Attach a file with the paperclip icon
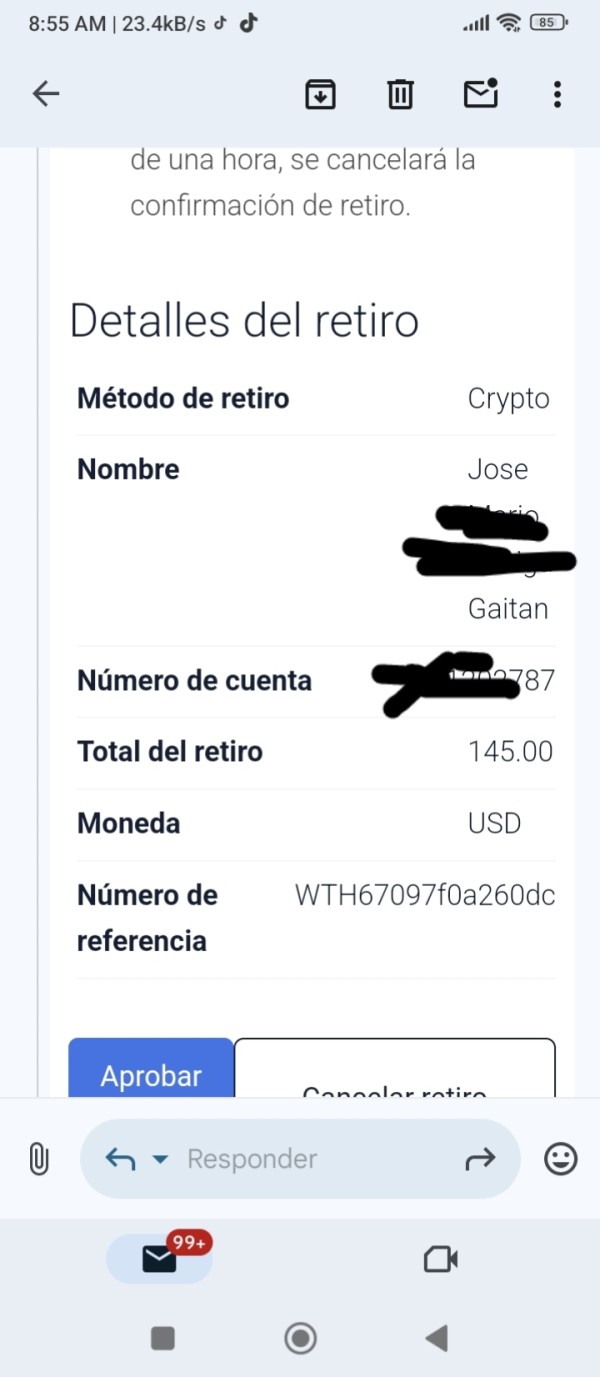 39,1160
